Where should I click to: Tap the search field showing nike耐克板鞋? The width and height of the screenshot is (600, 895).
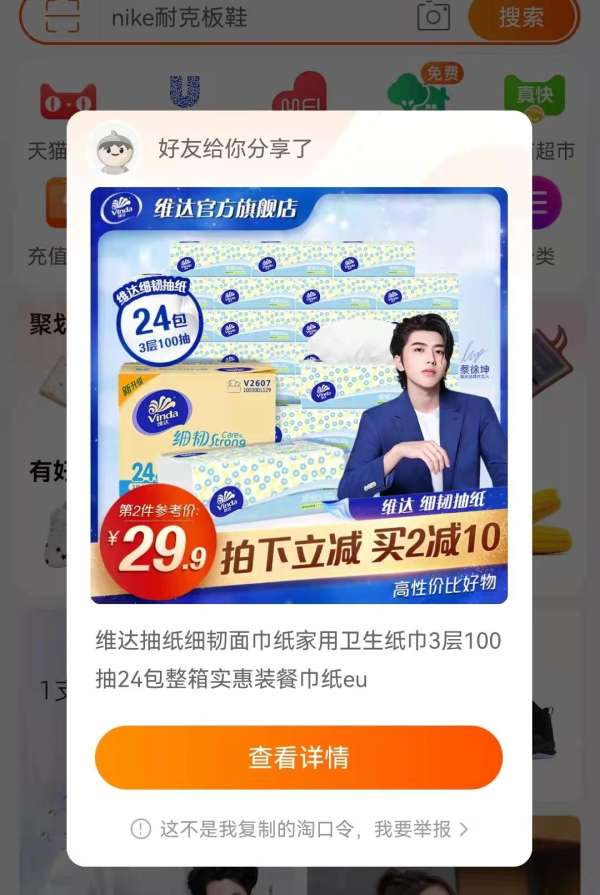tap(250, 17)
